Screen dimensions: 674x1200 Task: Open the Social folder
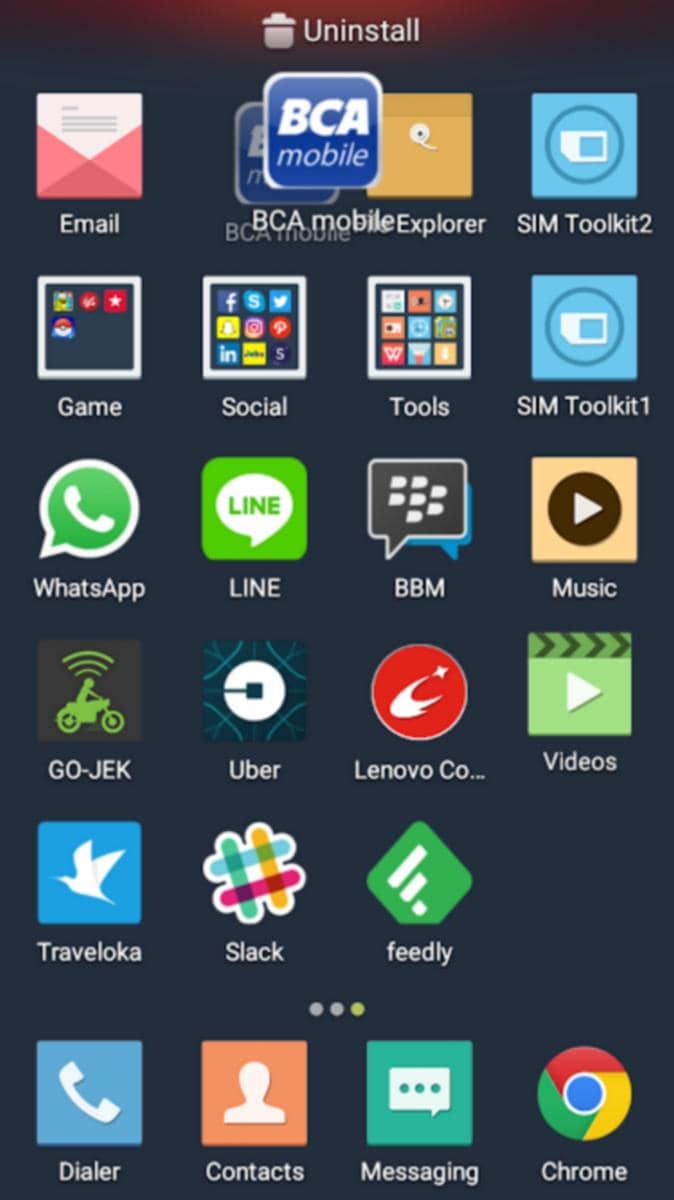click(x=254, y=328)
